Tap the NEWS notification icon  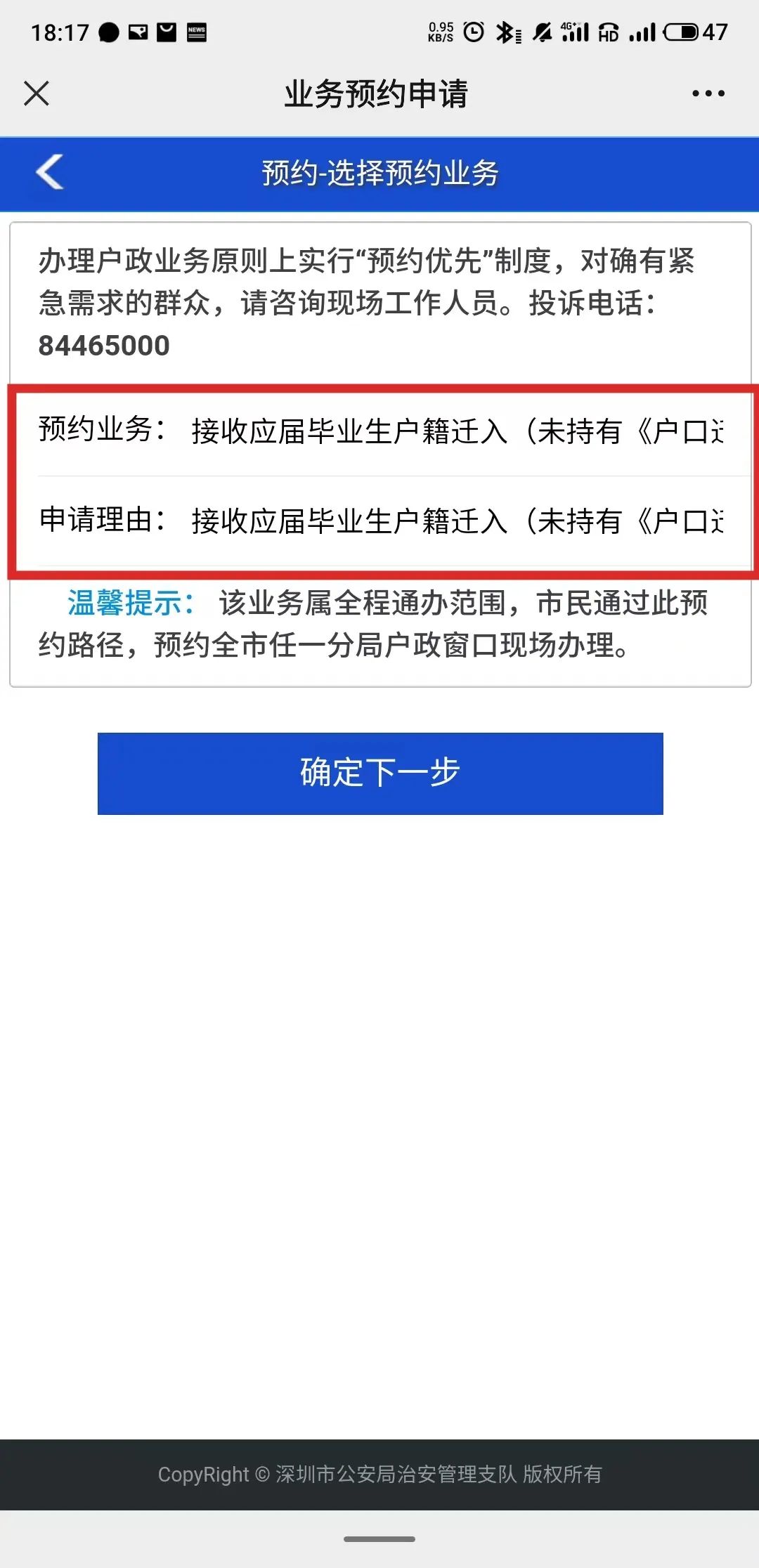click(195, 31)
